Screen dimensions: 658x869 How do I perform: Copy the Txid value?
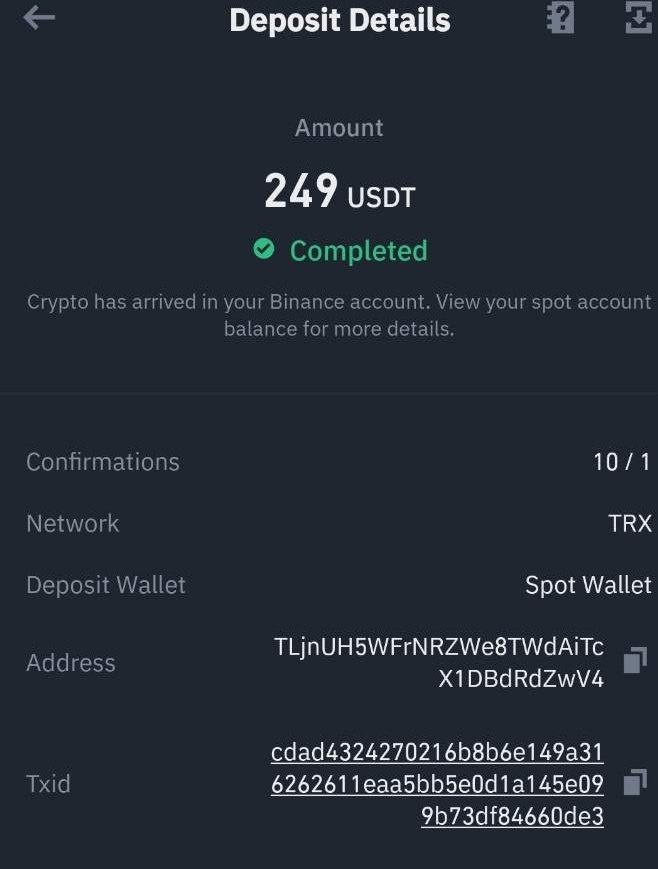point(634,782)
